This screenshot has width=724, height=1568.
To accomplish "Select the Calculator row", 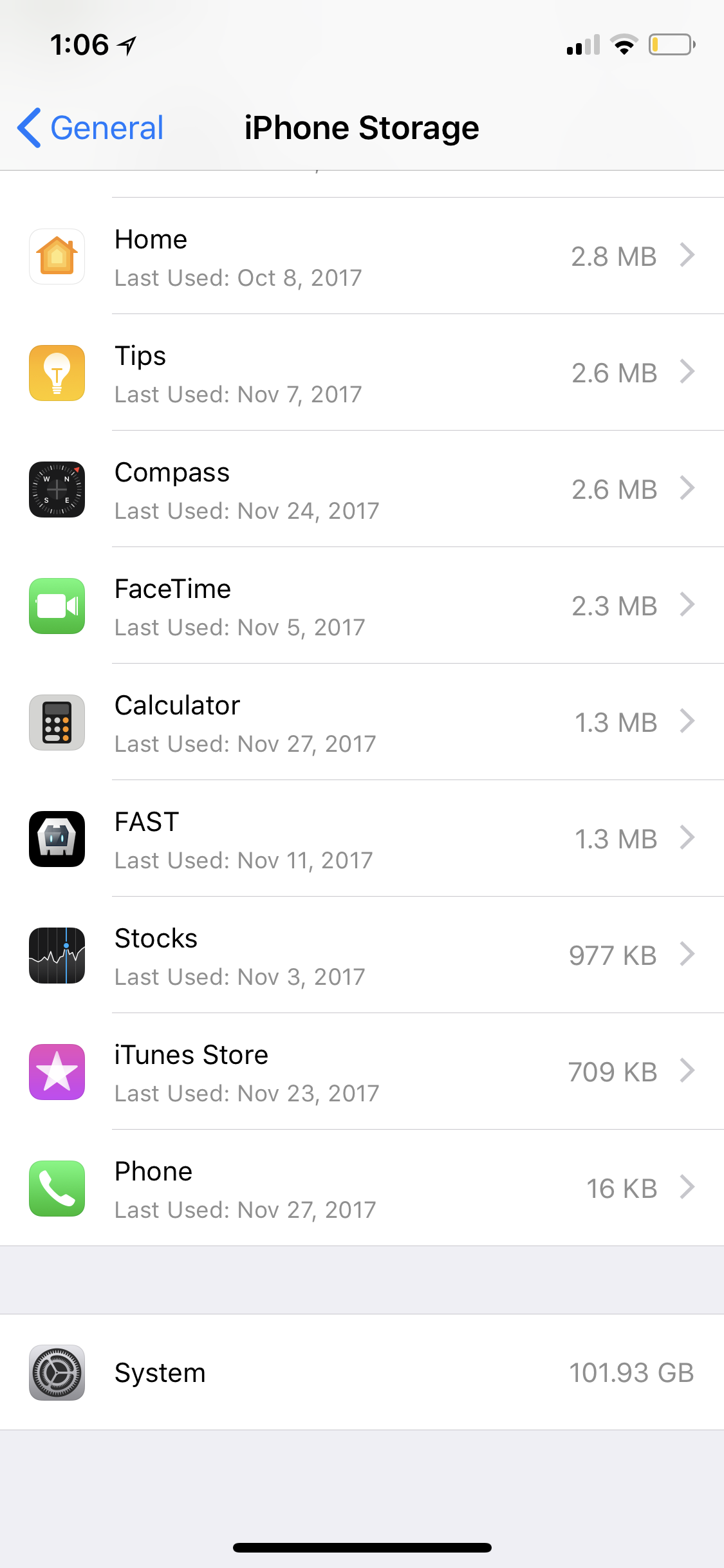I will (x=362, y=722).
